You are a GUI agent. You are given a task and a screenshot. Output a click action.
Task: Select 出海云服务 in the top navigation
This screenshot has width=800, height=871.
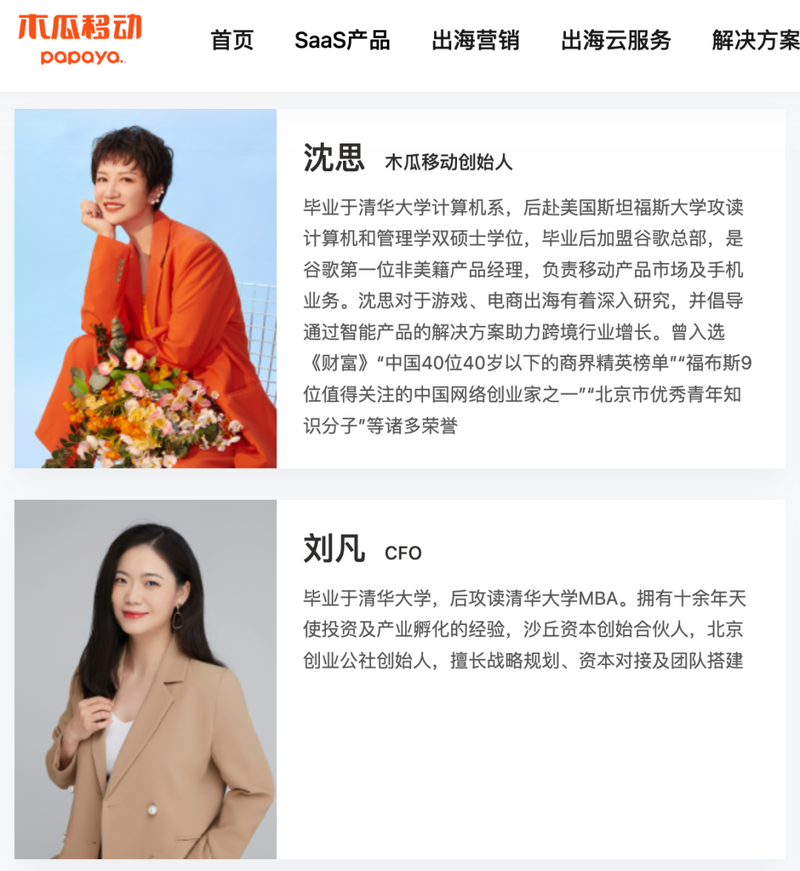click(615, 41)
